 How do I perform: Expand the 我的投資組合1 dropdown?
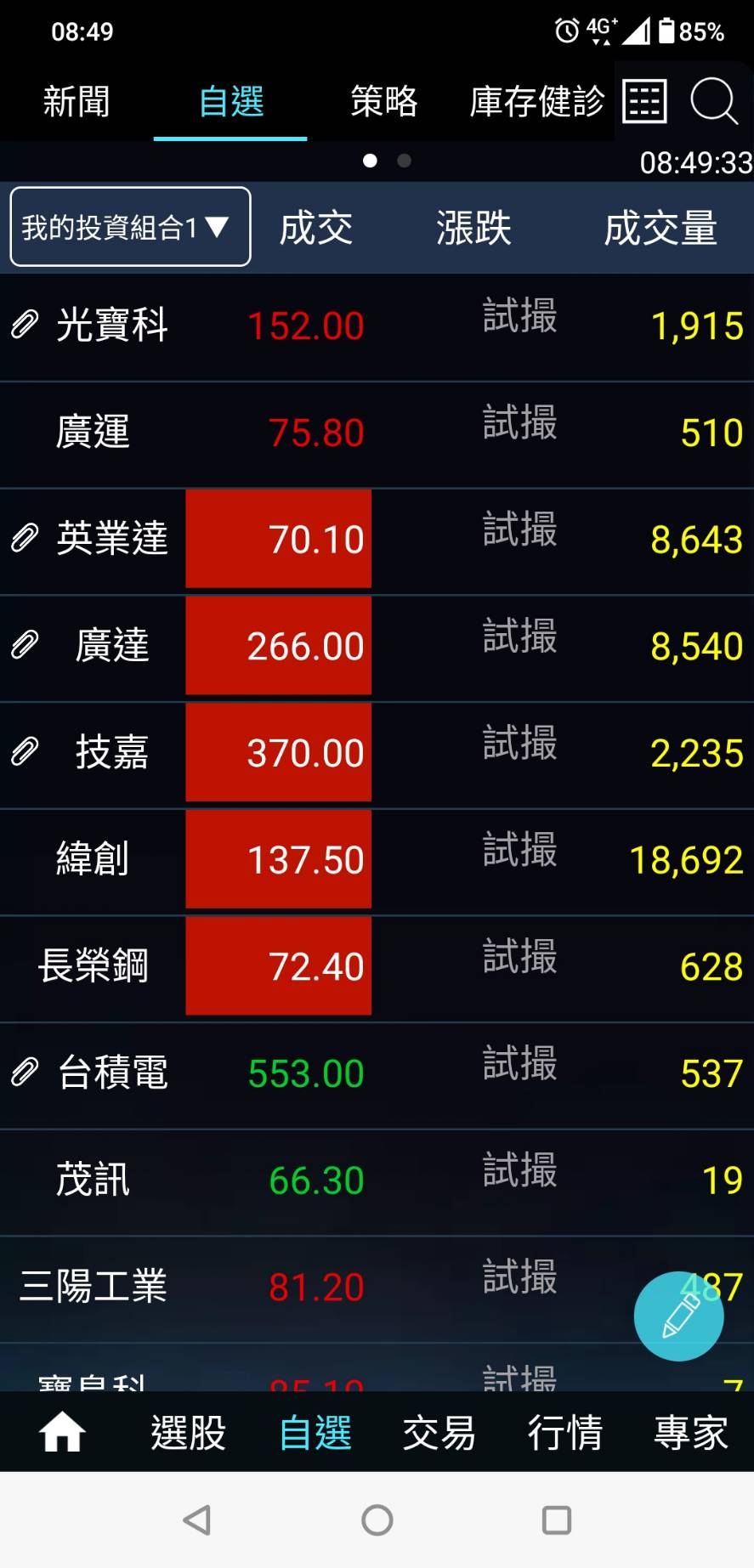click(130, 227)
